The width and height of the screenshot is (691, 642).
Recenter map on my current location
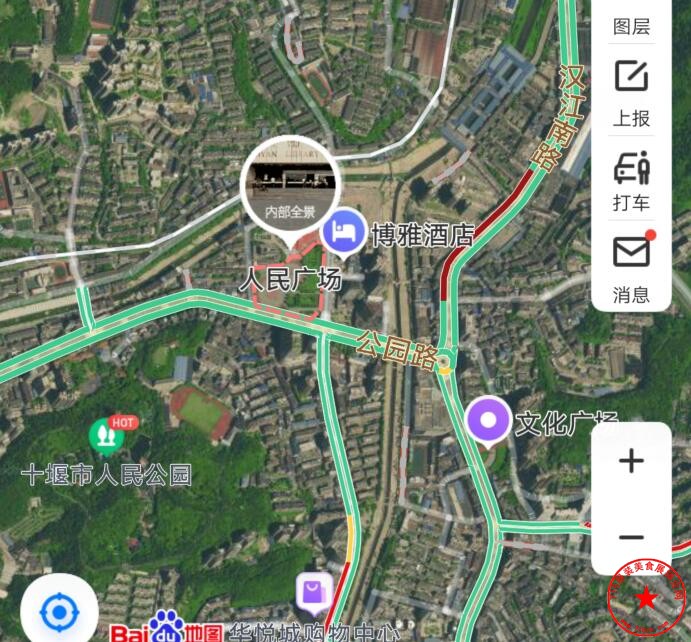(x=59, y=611)
